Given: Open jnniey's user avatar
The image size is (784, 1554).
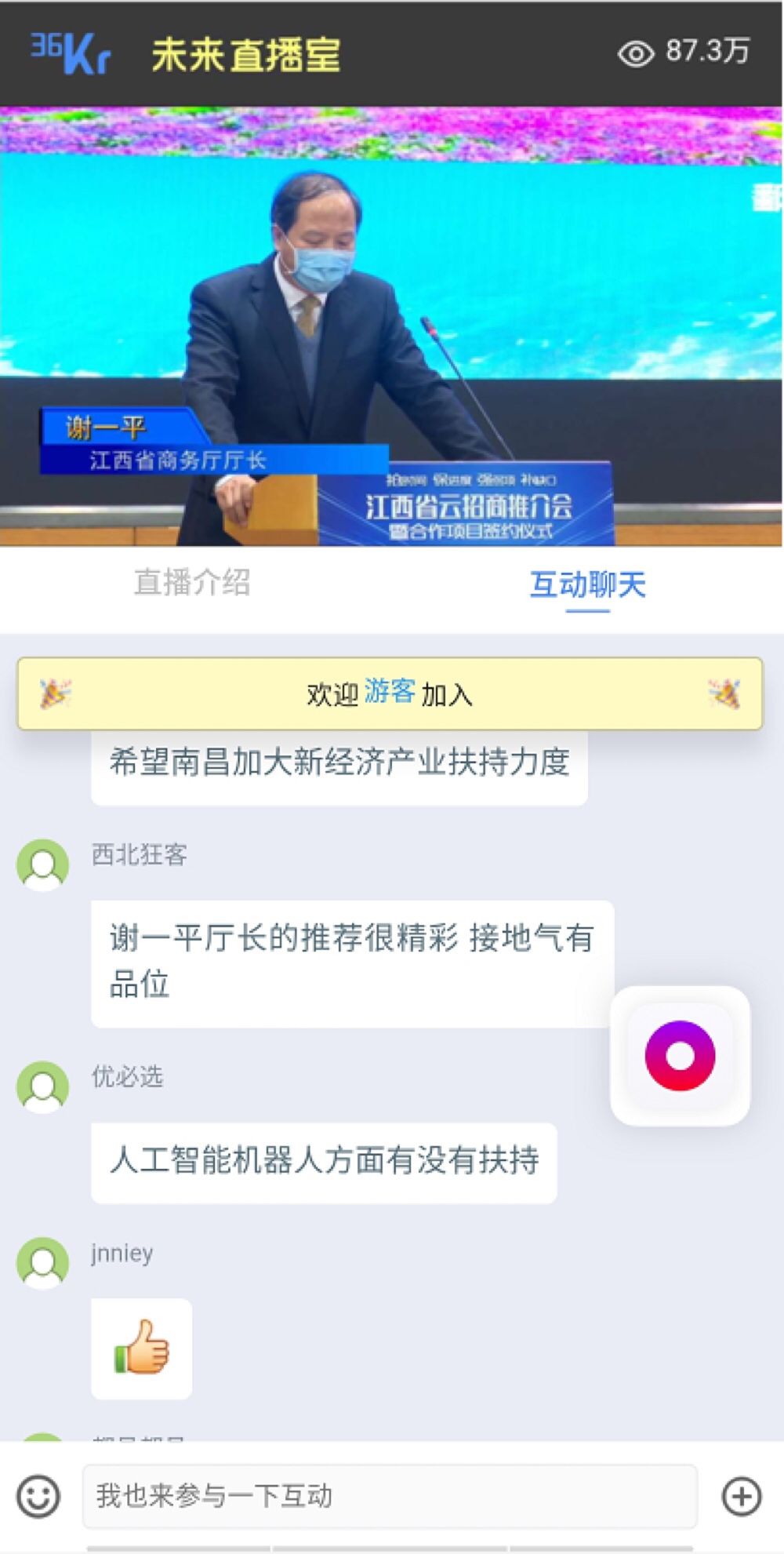Looking at the screenshot, I should (x=43, y=1262).
